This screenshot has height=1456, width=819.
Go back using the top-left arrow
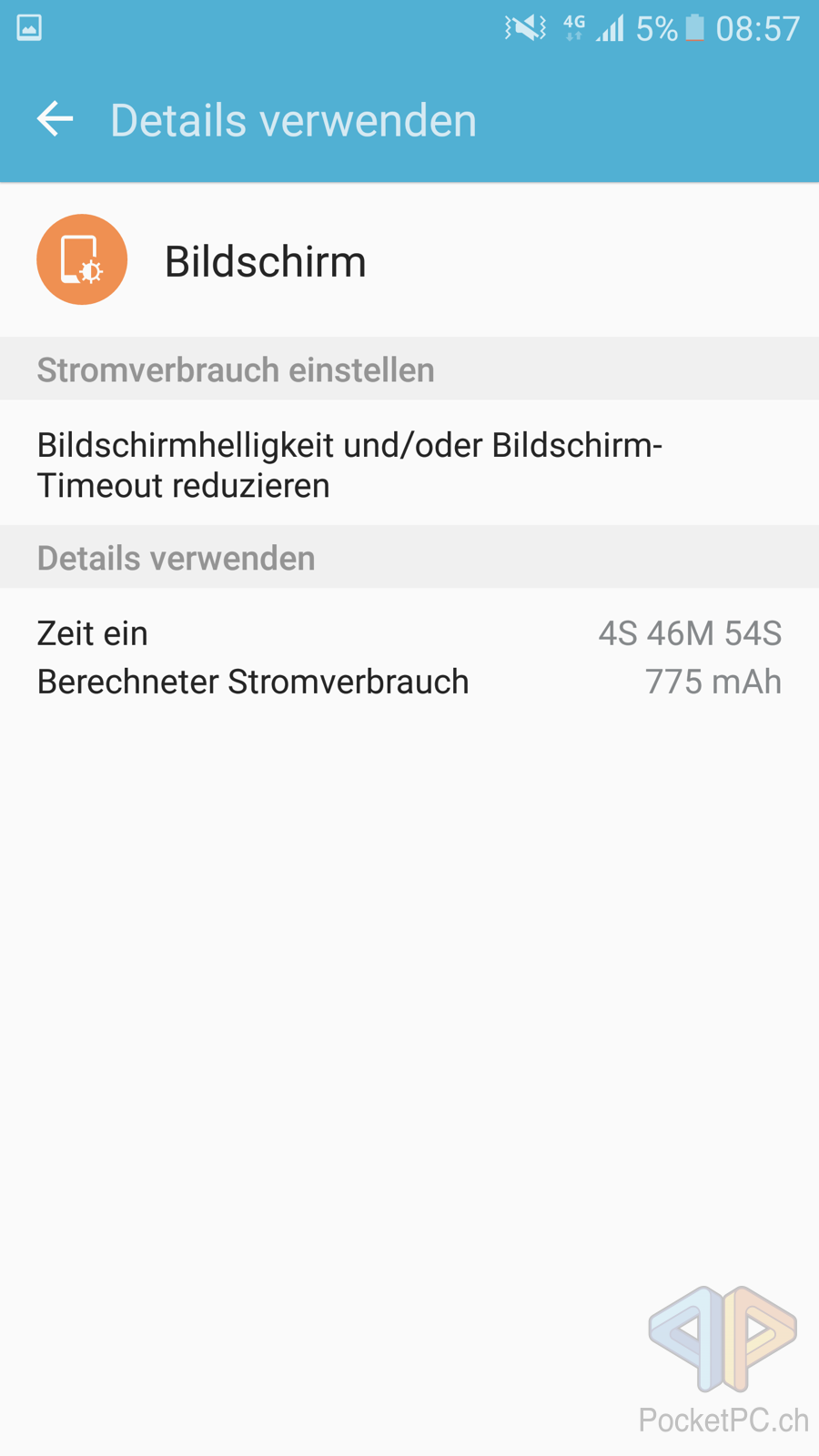[55, 119]
